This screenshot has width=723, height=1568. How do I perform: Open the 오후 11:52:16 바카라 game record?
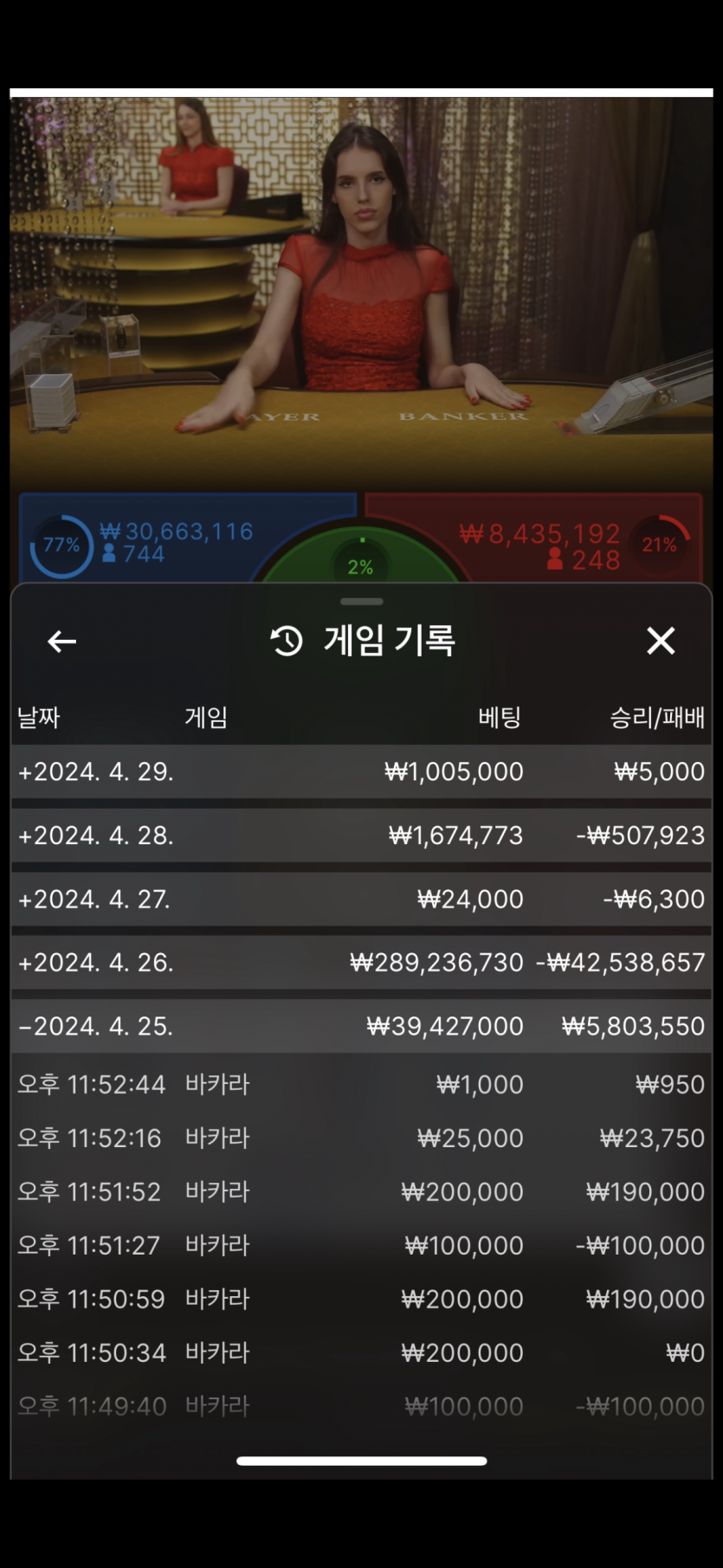(x=361, y=1139)
